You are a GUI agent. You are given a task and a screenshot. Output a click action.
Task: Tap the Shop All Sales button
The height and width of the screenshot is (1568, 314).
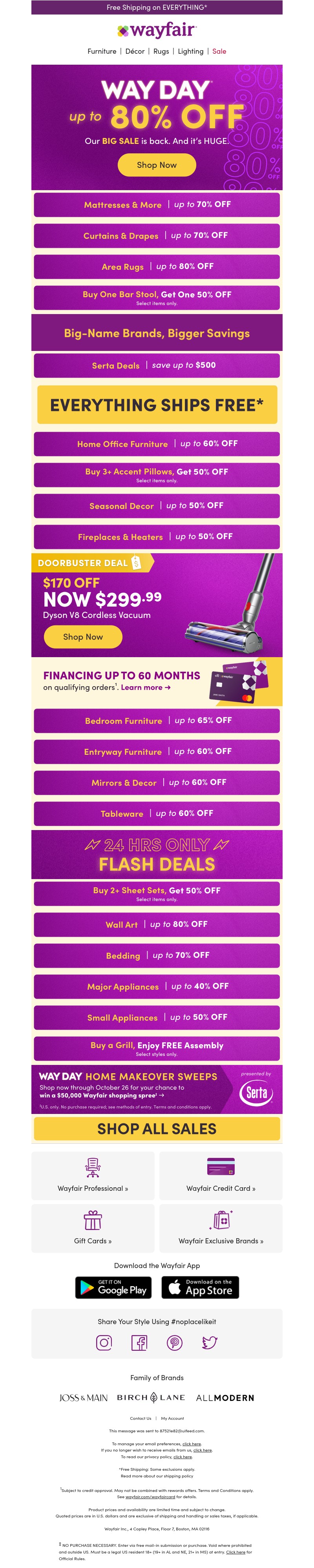157,1128
